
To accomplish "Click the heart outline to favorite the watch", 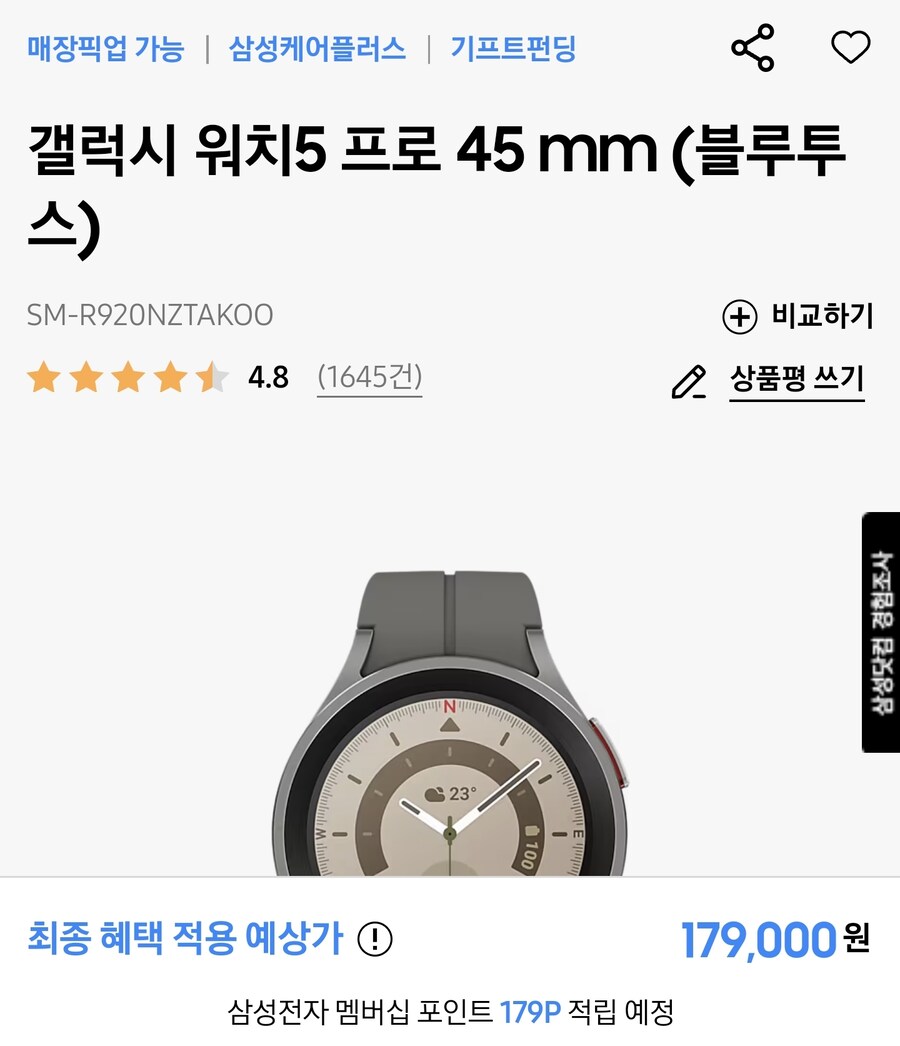I will coord(851,45).
